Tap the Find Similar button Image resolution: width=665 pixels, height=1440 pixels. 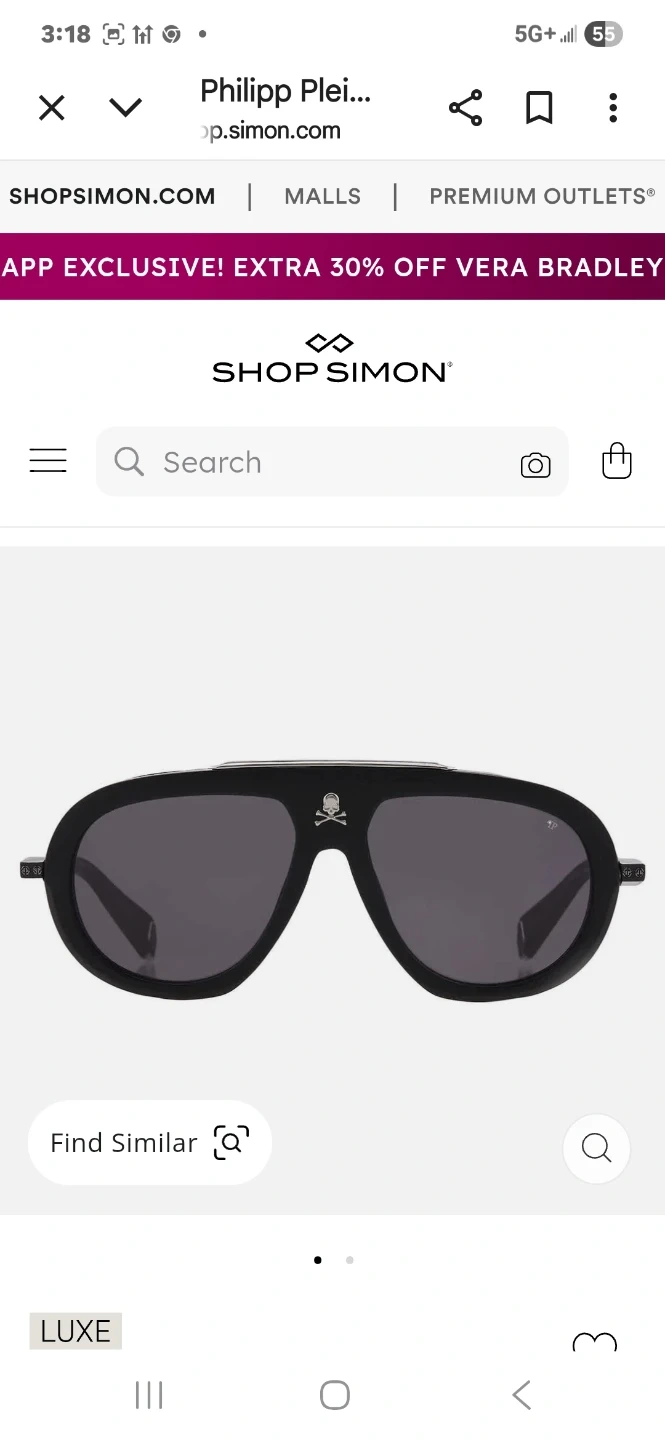point(149,1143)
